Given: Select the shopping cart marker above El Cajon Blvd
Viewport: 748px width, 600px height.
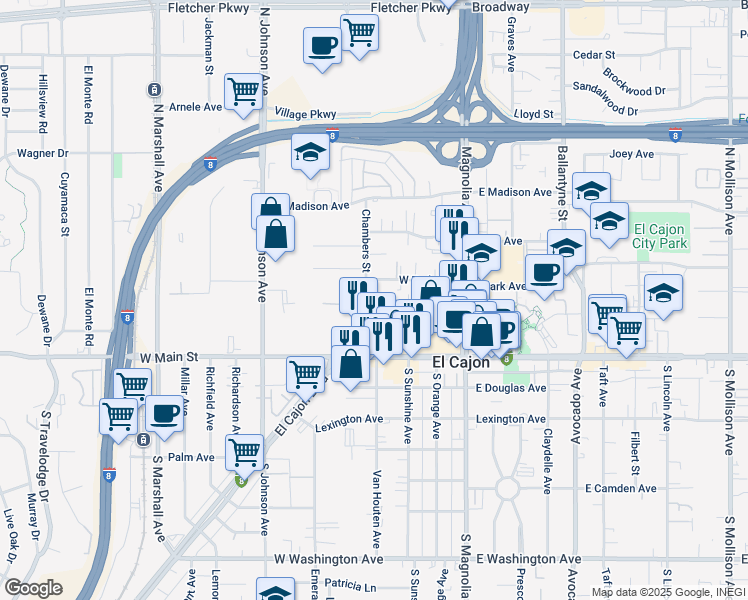Looking at the screenshot, I should coord(306,374).
